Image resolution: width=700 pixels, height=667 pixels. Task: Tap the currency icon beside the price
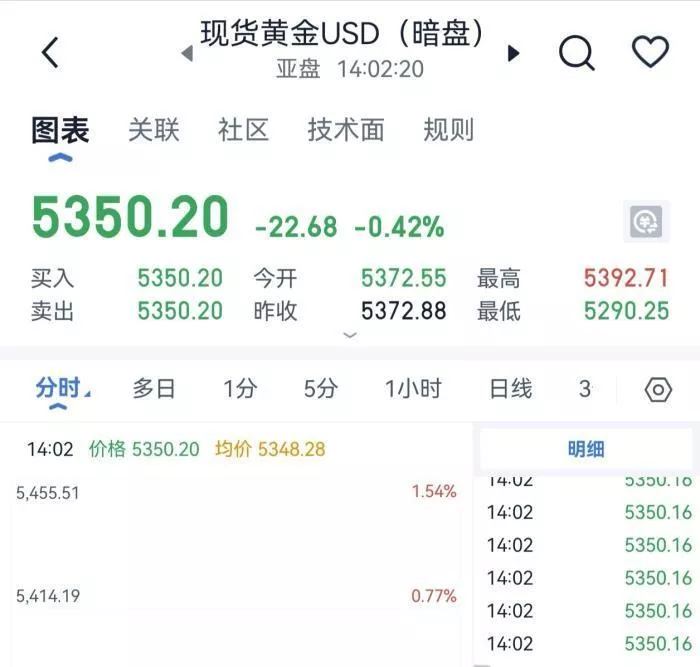(647, 221)
